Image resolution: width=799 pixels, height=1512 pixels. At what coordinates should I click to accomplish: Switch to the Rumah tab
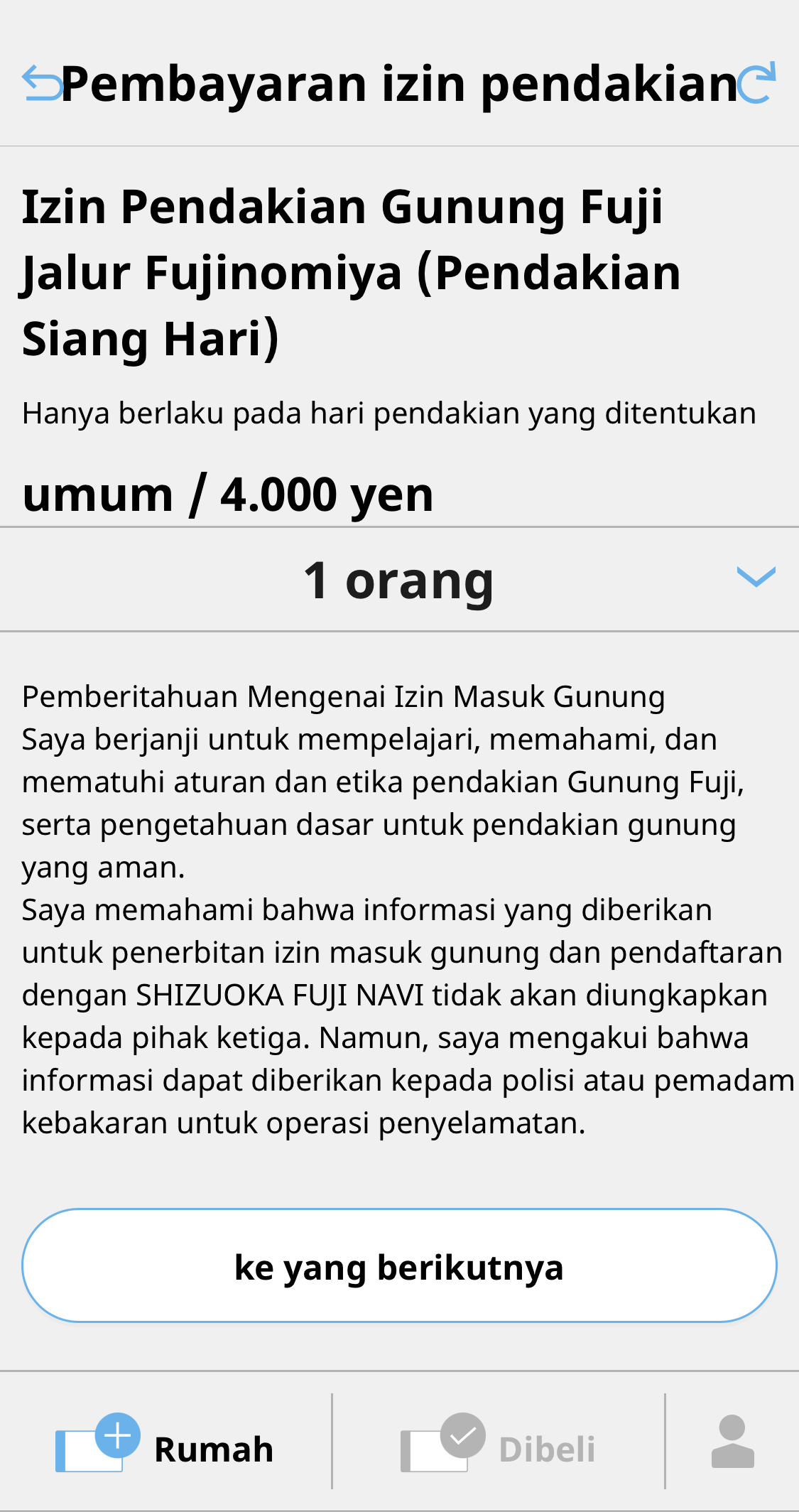pos(165,1442)
